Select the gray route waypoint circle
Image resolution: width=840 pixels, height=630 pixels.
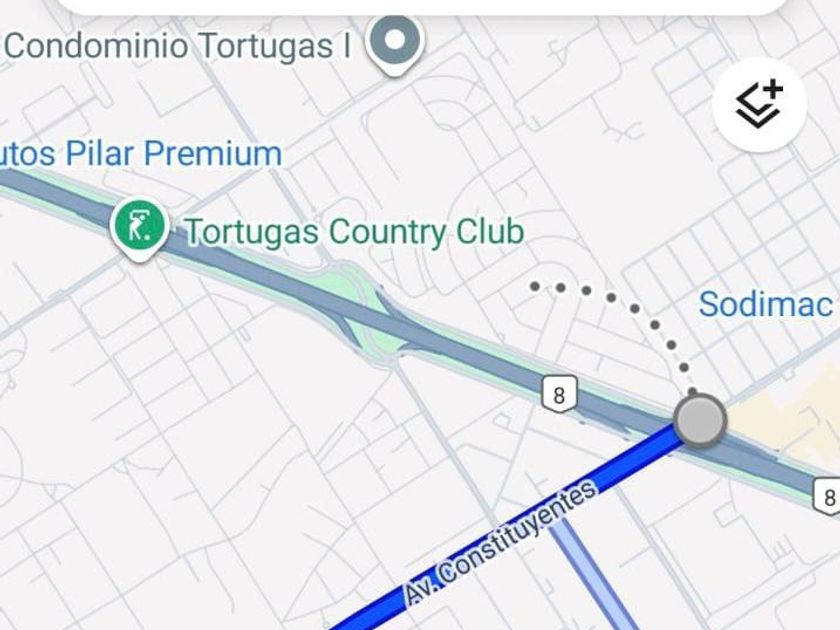coord(699,420)
